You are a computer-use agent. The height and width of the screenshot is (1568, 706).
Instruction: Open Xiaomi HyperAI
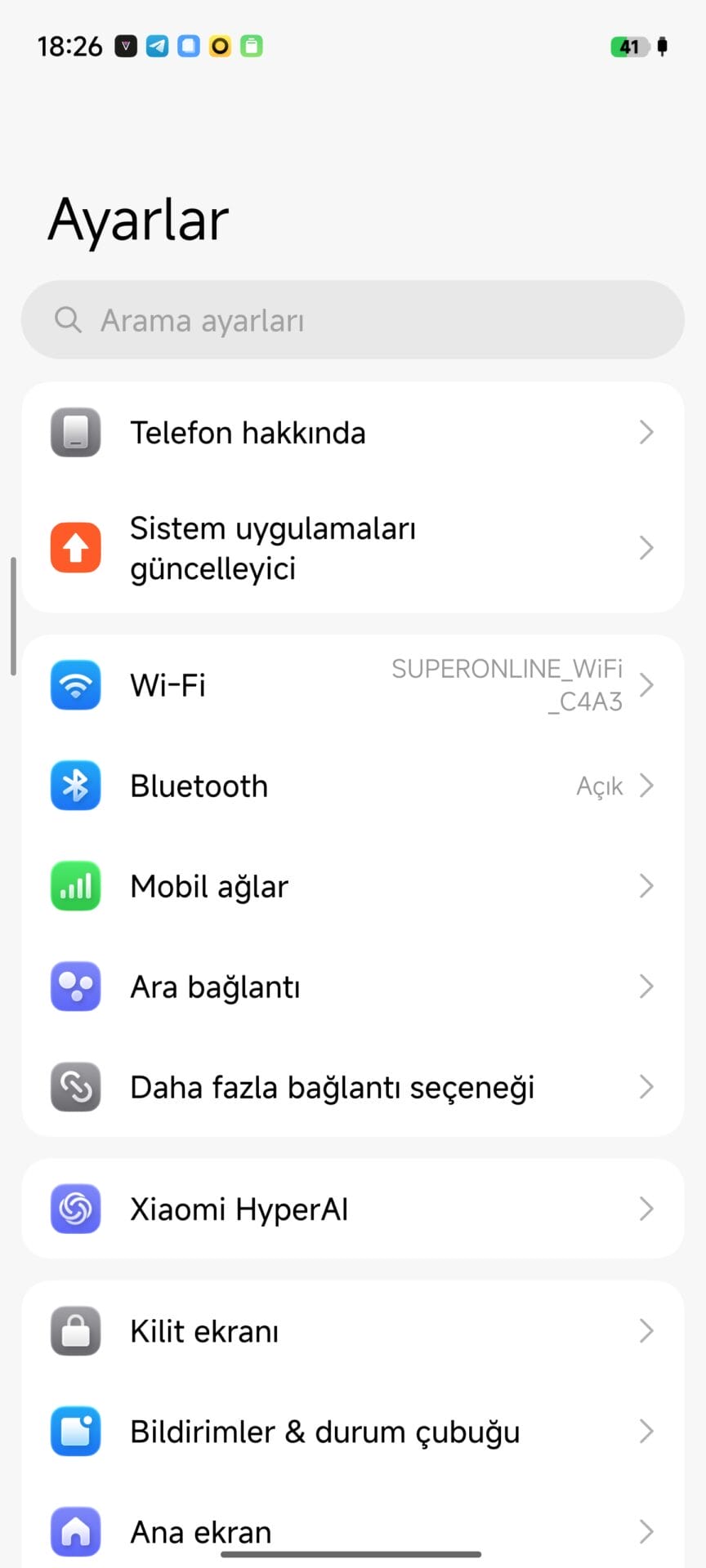pos(351,1209)
